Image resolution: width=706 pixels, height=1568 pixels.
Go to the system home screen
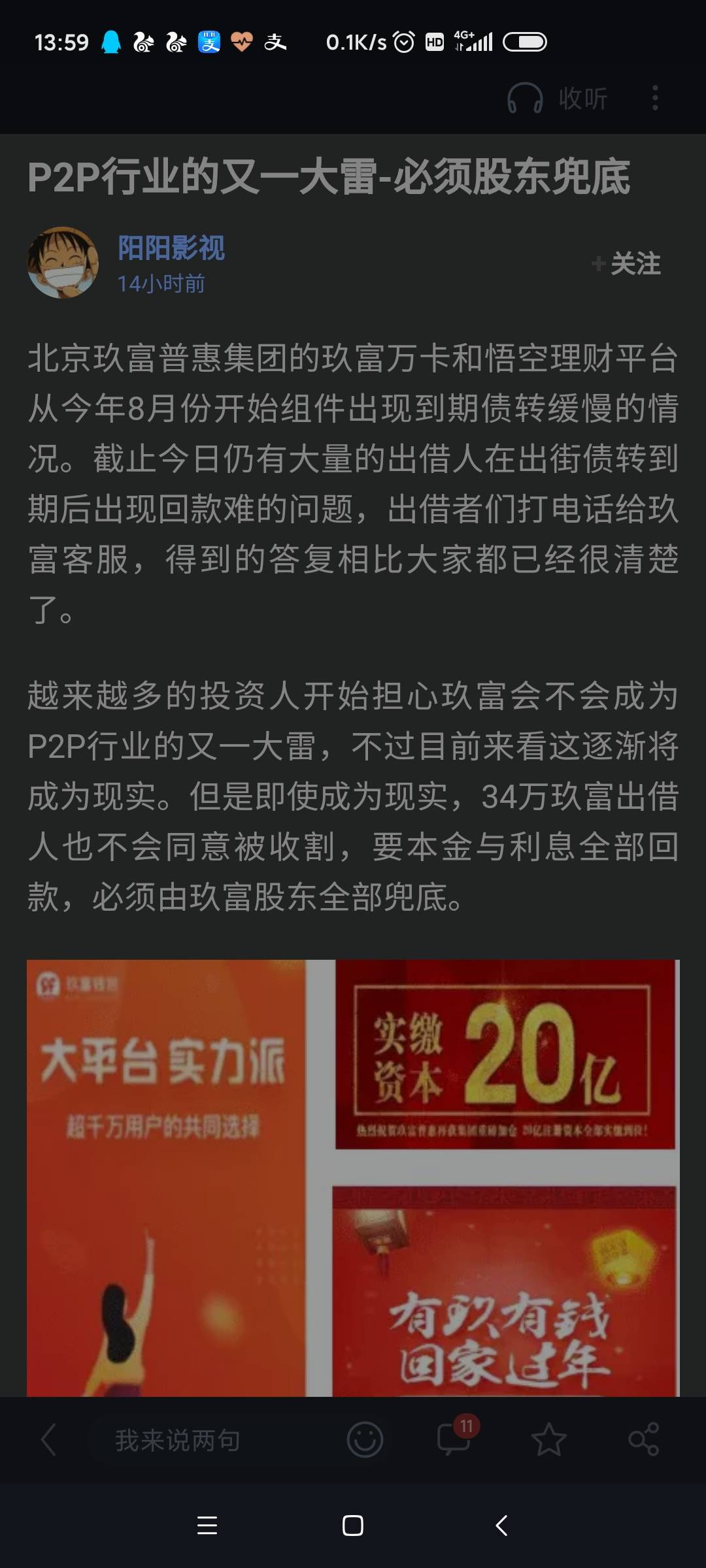tap(353, 1526)
